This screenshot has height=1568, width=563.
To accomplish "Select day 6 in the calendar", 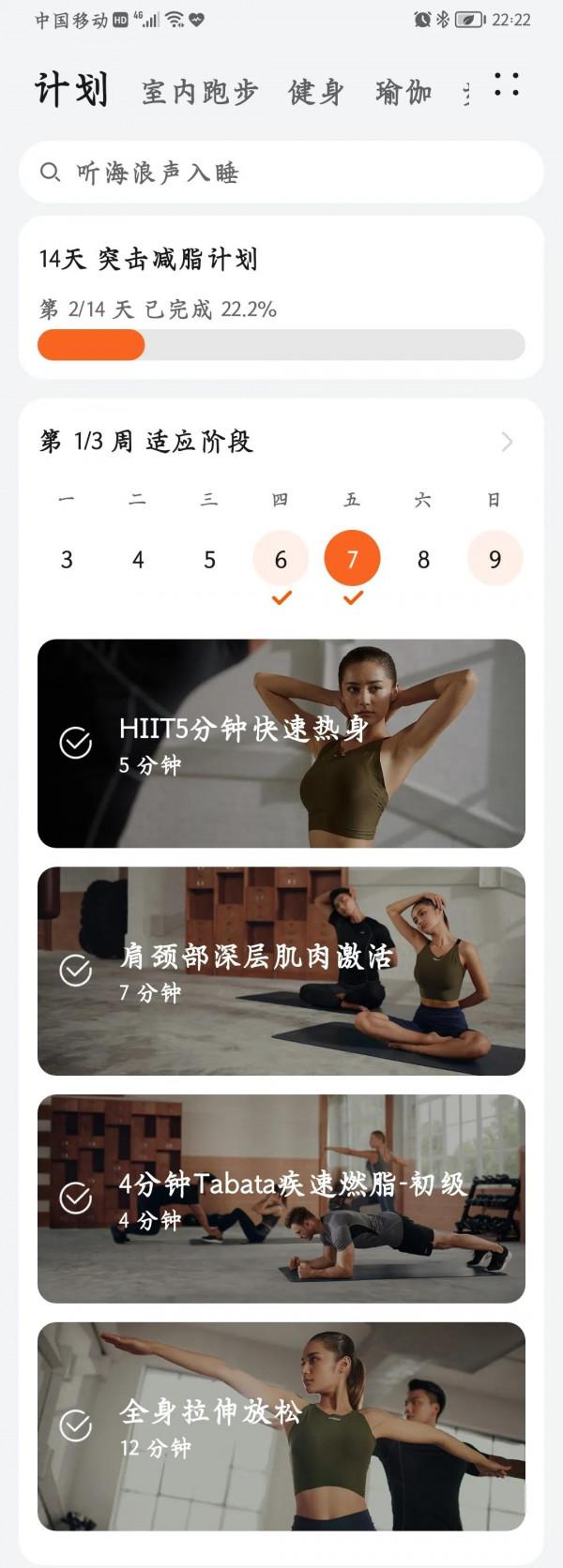I will click(281, 560).
